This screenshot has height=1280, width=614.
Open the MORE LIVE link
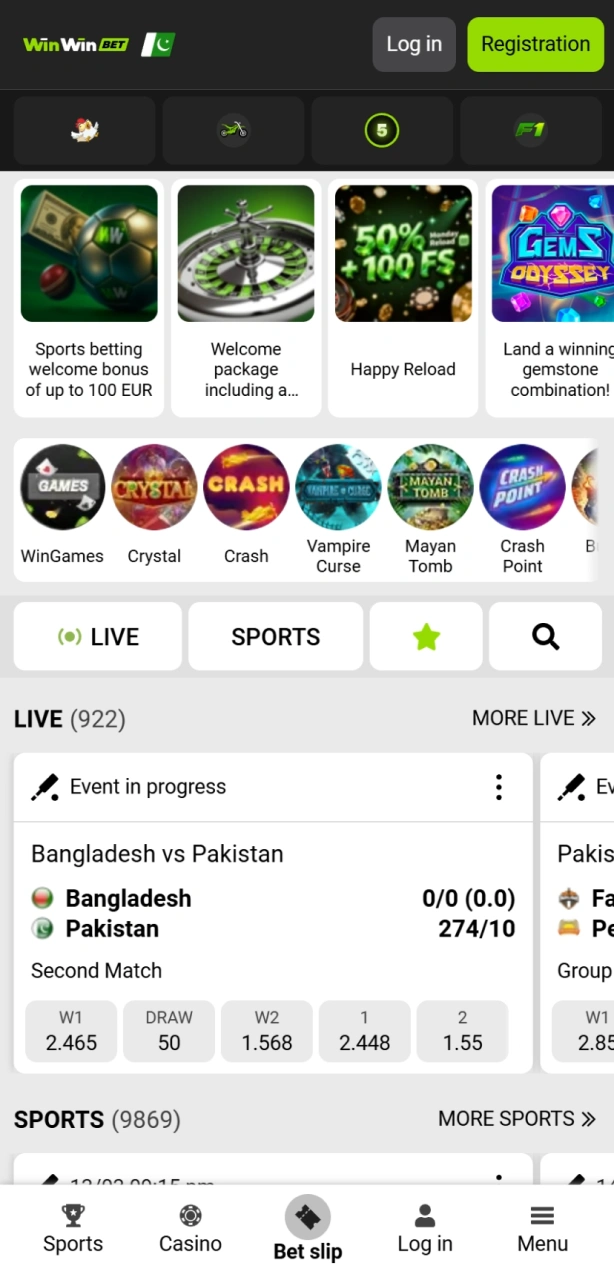(533, 718)
